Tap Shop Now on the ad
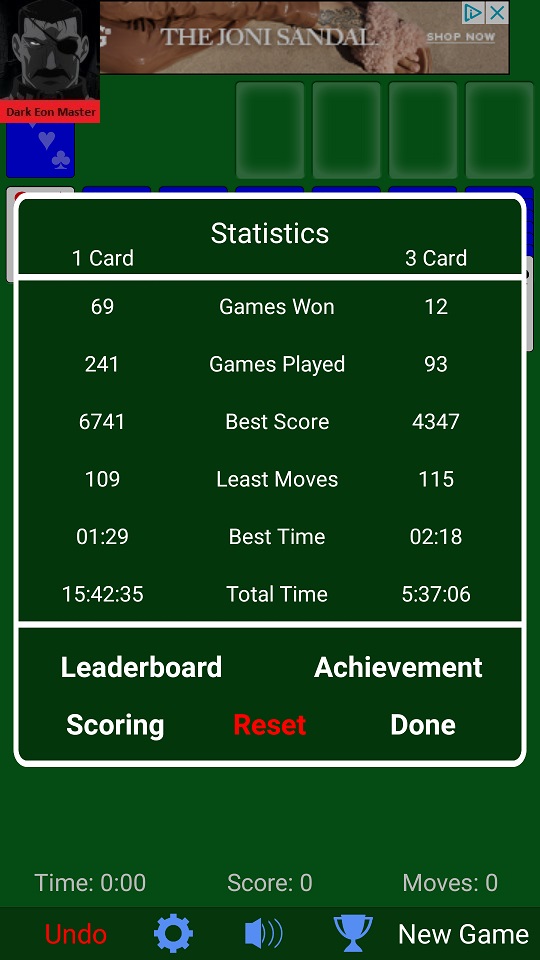The width and height of the screenshot is (540, 960). [x=460, y=37]
